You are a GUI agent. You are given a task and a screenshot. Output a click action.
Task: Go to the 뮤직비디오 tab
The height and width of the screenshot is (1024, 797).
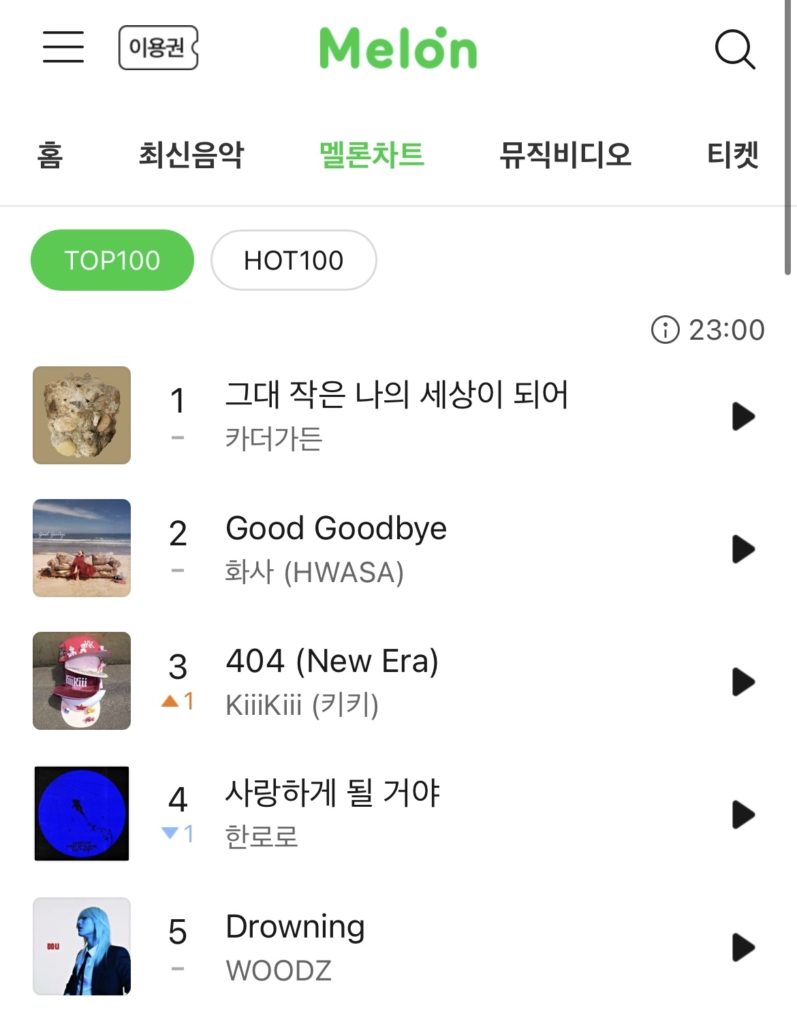pos(565,156)
